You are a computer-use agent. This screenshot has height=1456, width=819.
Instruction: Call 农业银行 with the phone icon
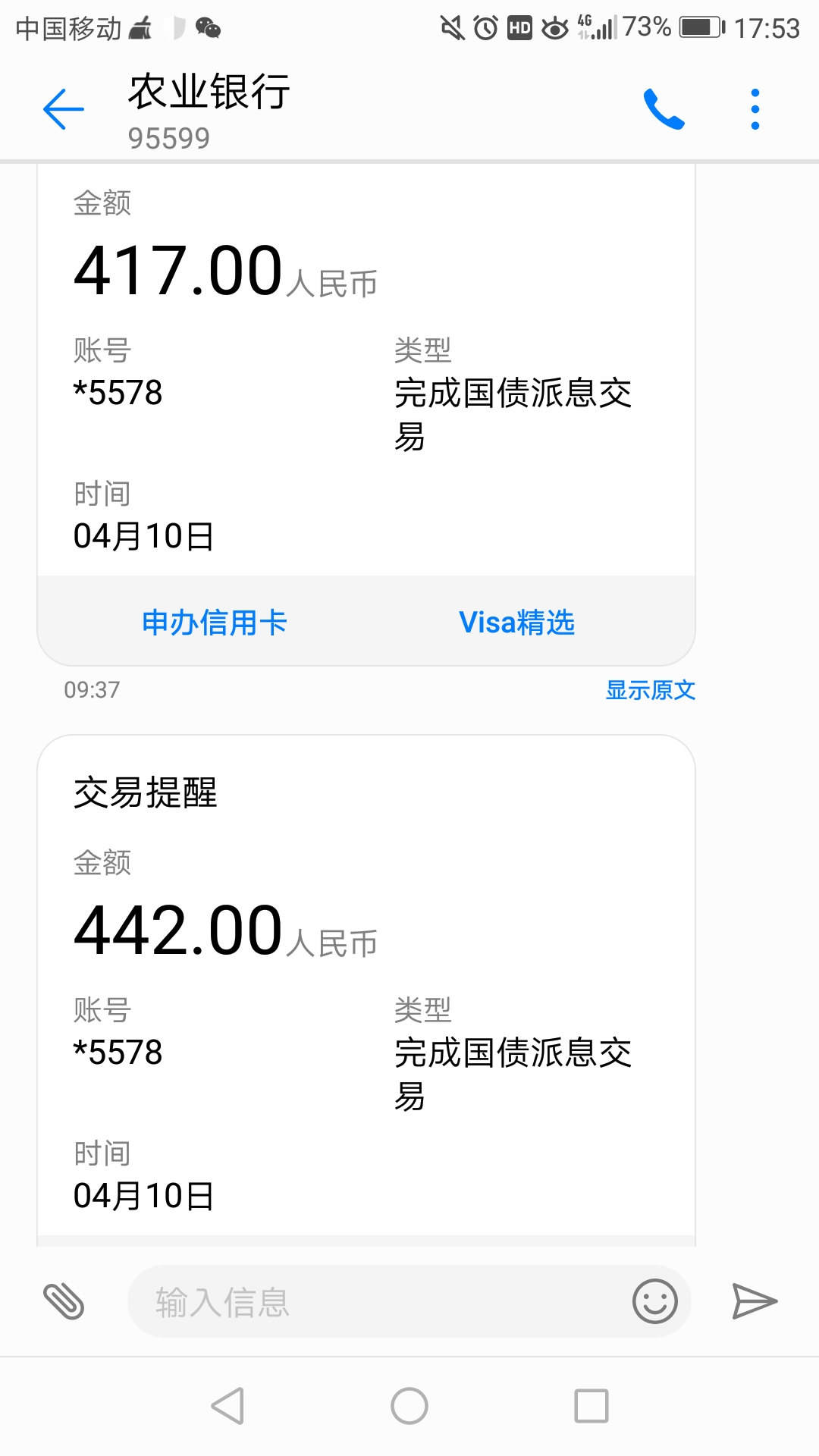click(x=664, y=109)
